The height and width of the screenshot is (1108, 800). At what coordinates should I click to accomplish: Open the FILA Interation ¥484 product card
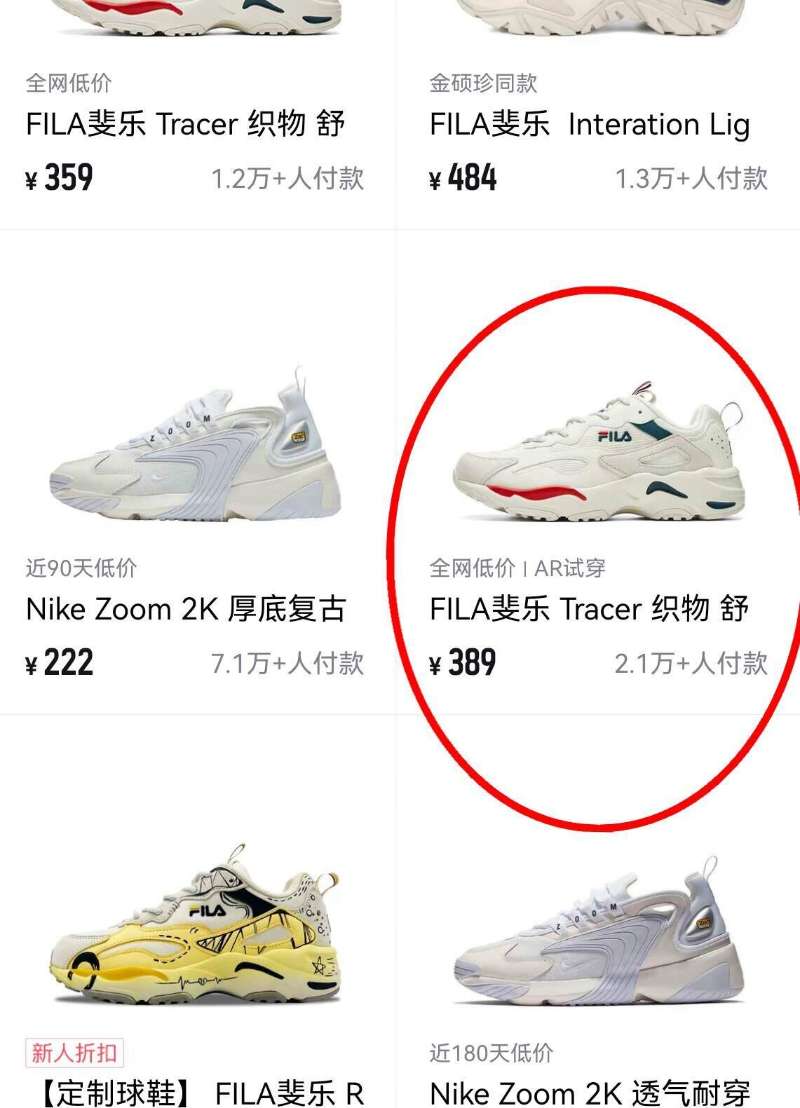coord(590,125)
